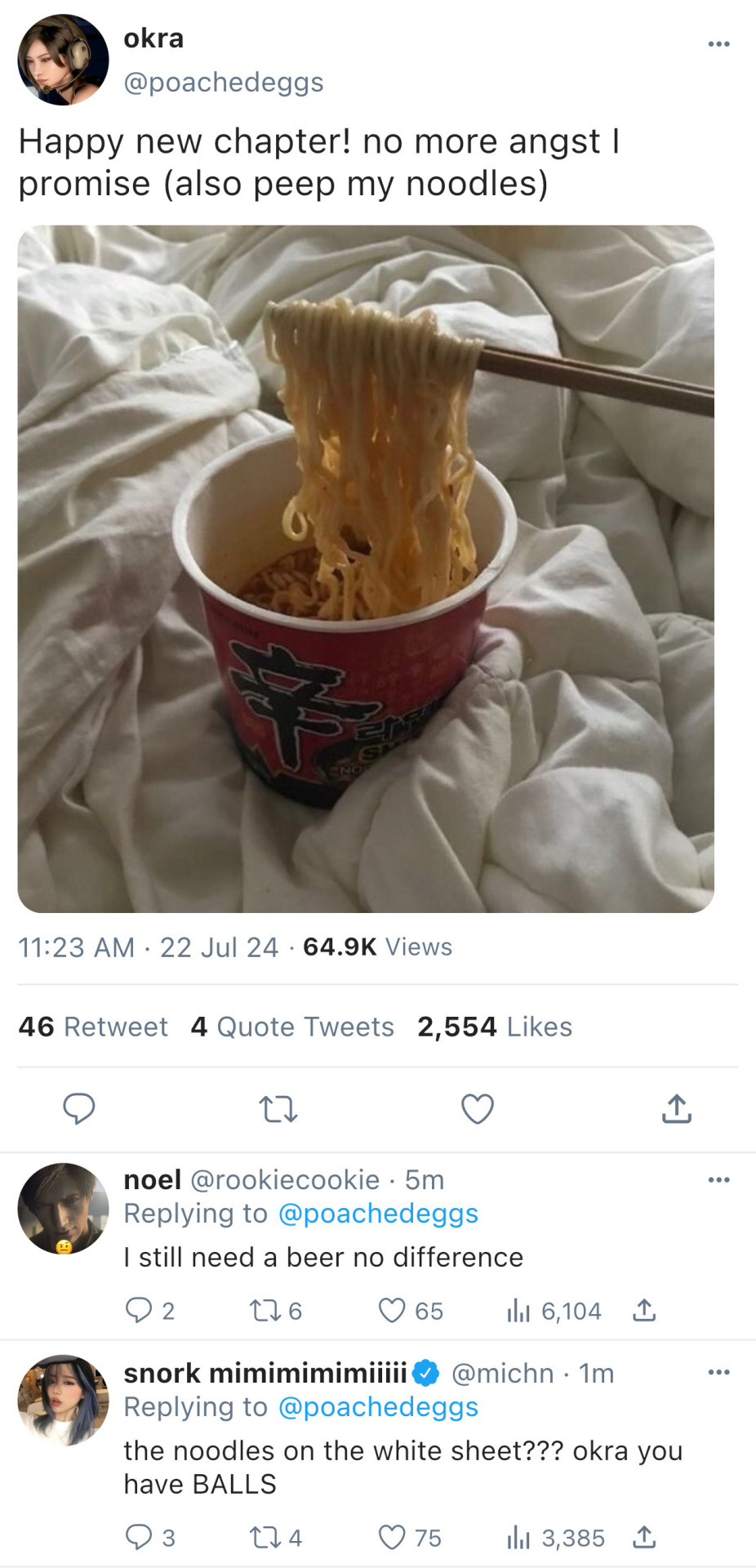756x1568 pixels.
Task: Open okra's profile picture
Action: point(63,60)
